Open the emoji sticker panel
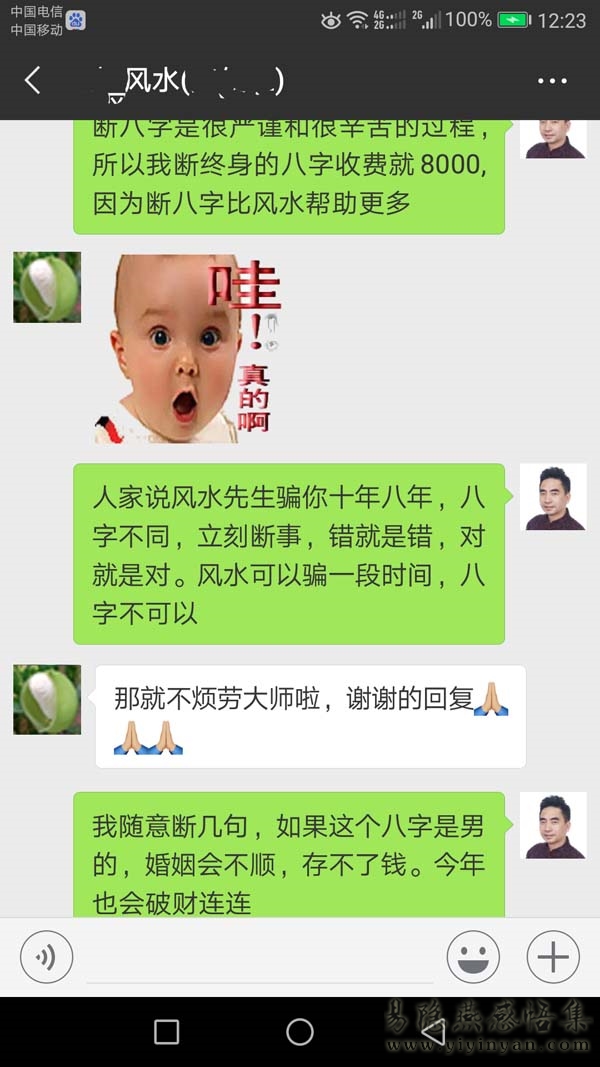 (473, 957)
